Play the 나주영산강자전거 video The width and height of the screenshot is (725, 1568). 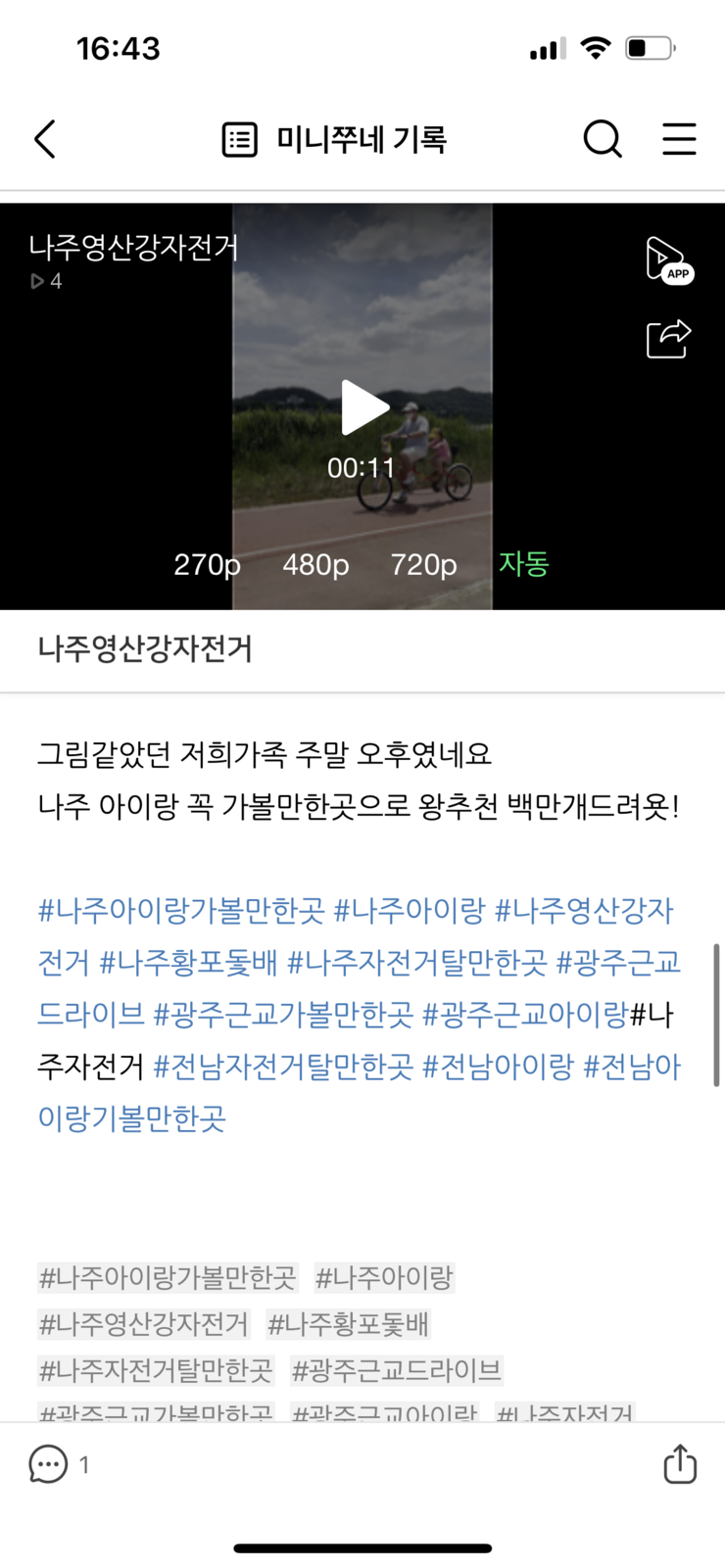(363, 406)
